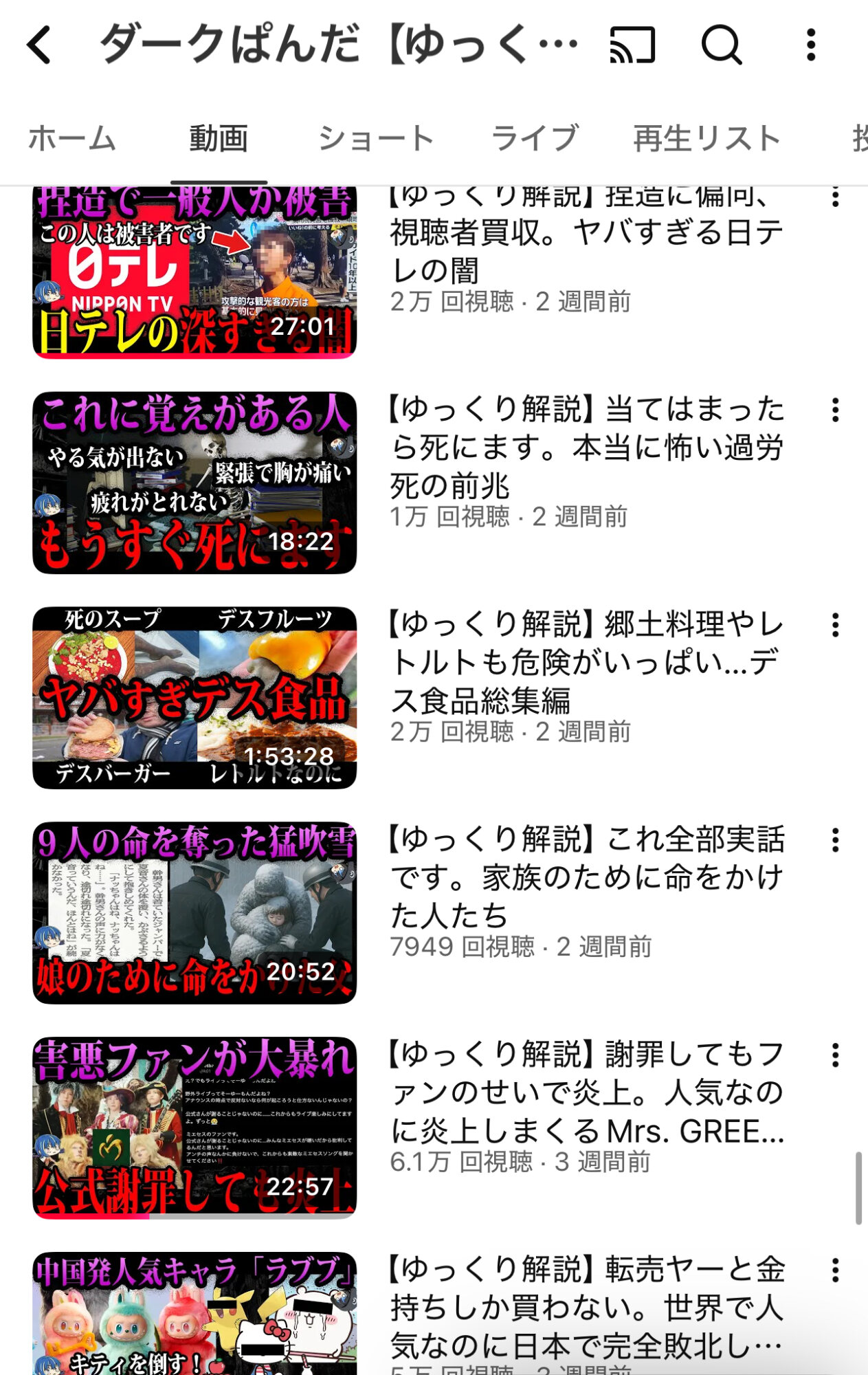Open the デス食品総集編 video

point(194,698)
